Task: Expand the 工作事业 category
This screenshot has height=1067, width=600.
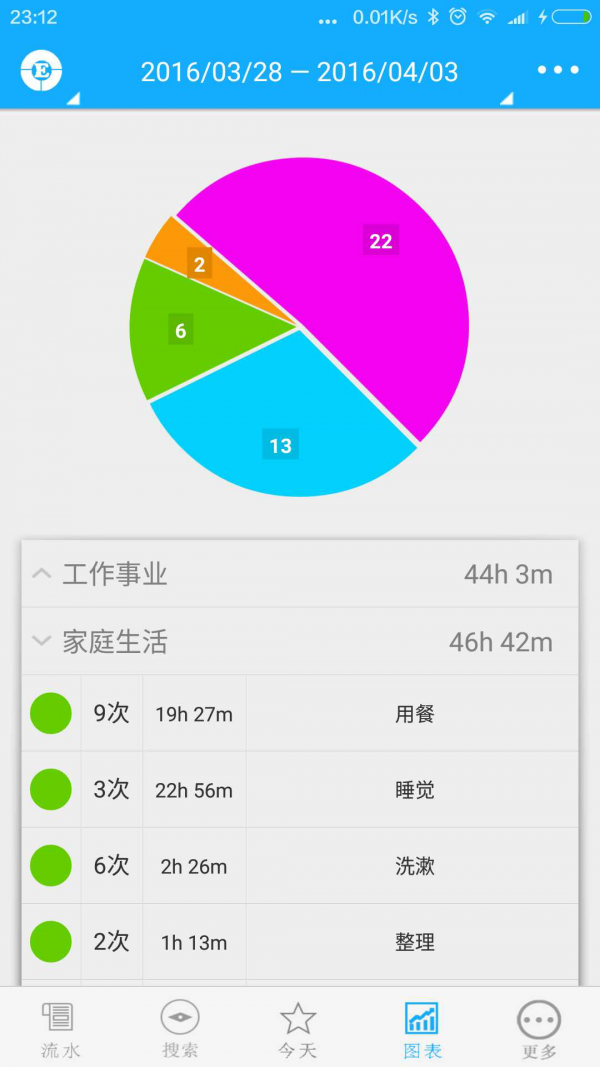Action: (x=300, y=574)
